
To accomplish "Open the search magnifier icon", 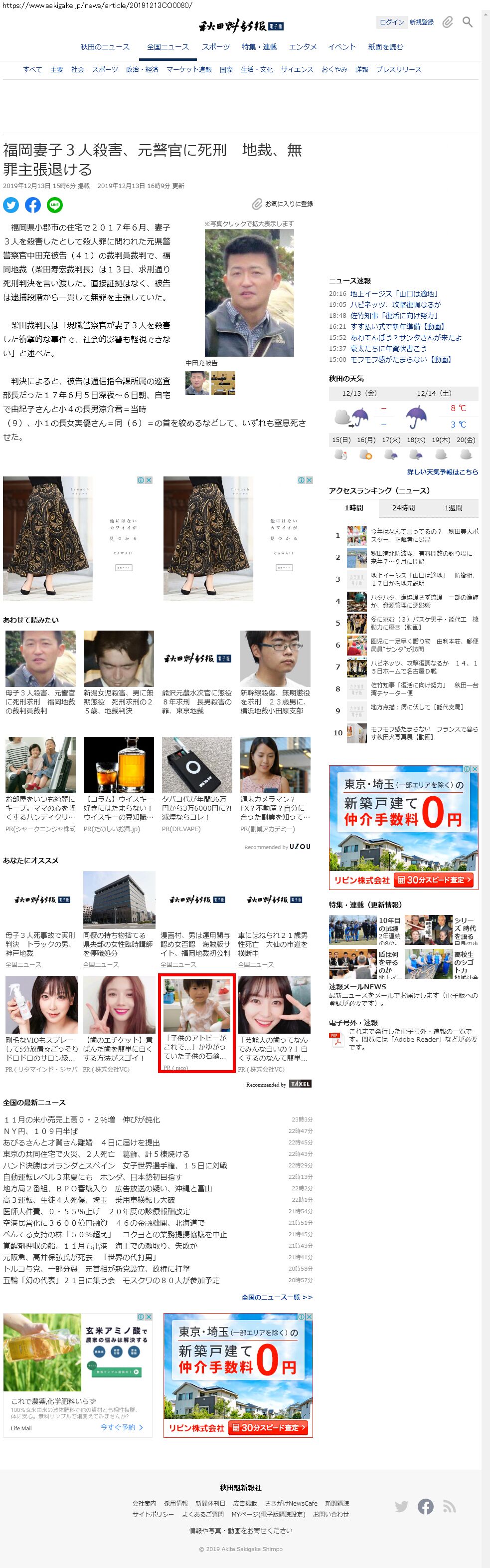I will [x=467, y=22].
